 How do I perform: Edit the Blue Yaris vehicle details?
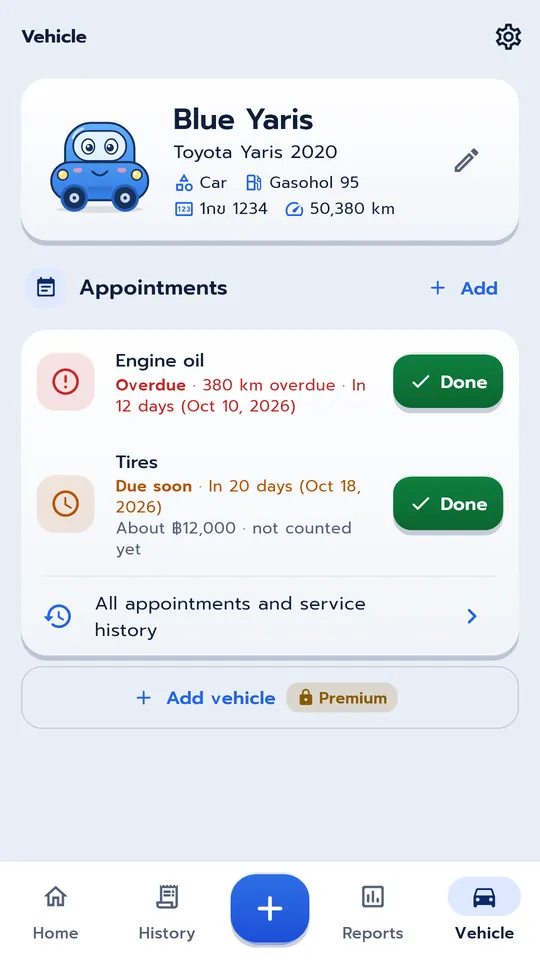(x=467, y=160)
